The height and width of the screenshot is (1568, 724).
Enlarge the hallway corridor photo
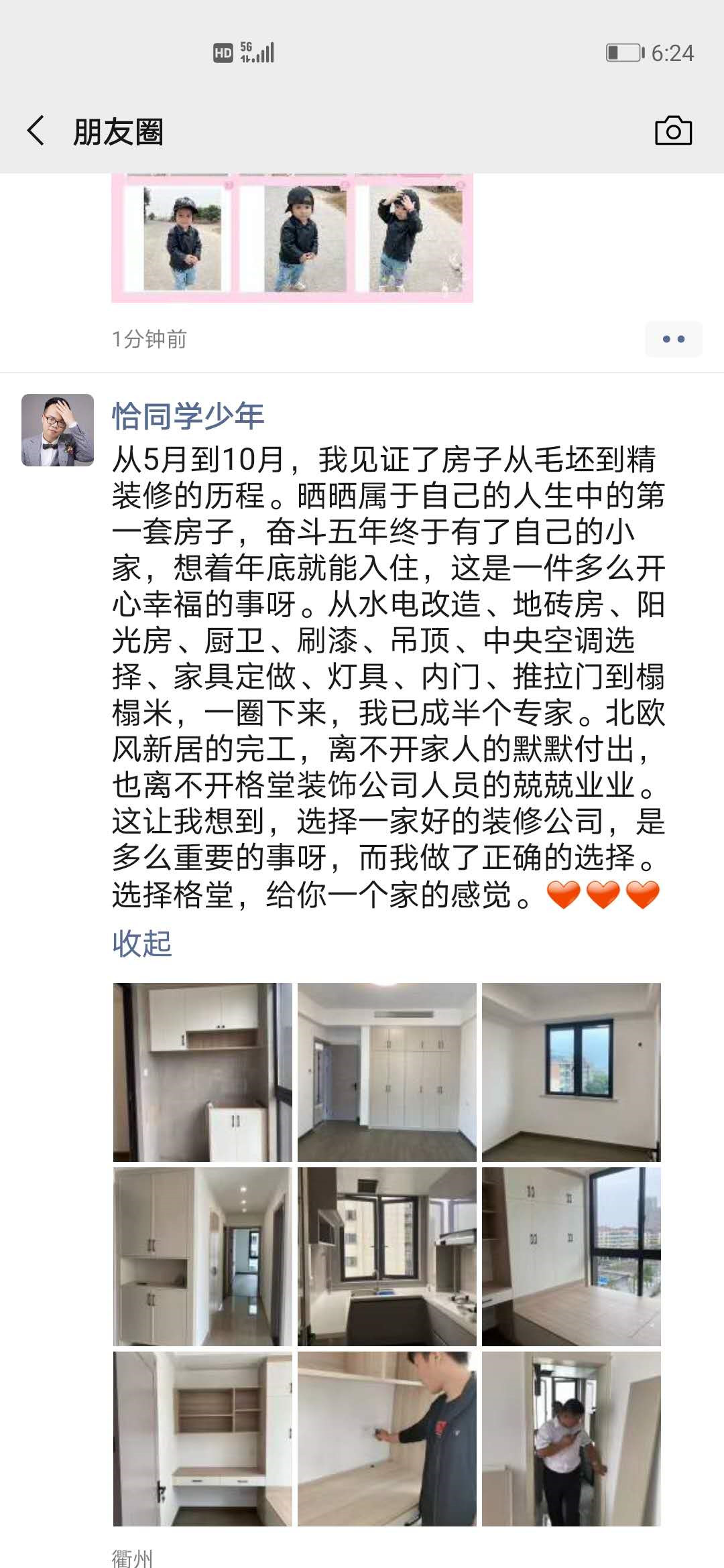pyautogui.click(x=202, y=1256)
